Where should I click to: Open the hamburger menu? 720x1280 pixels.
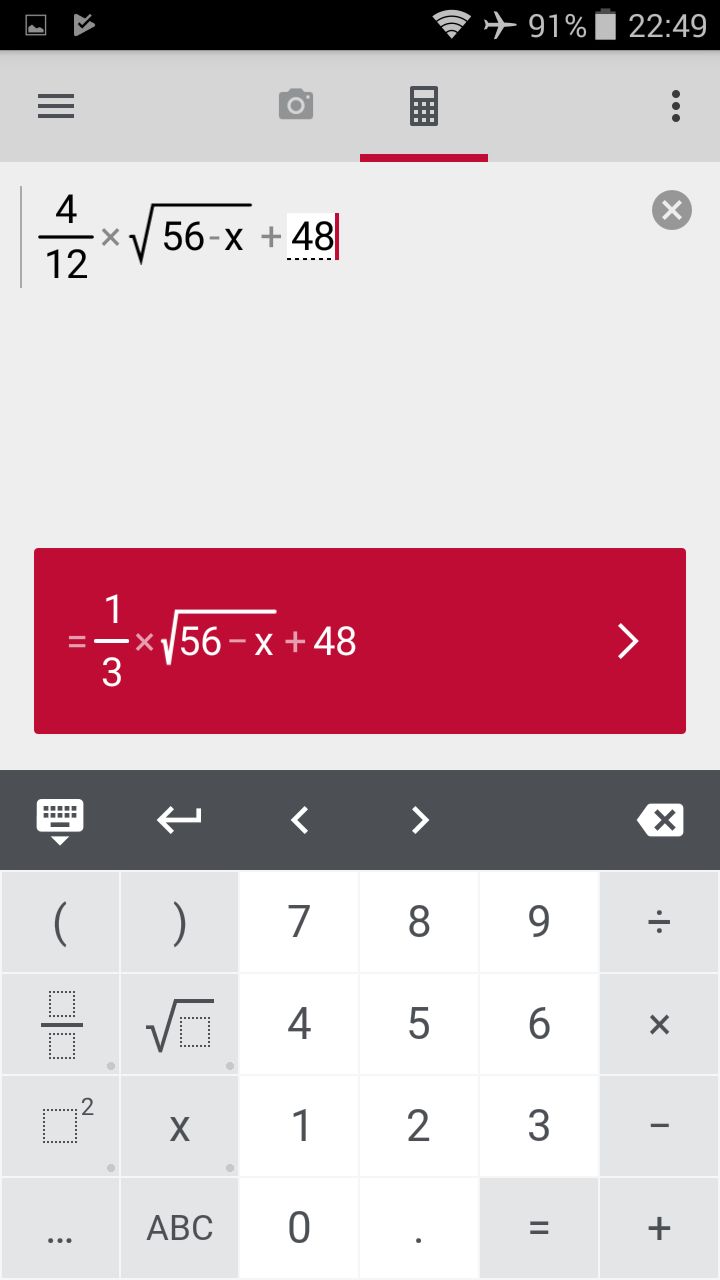point(56,106)
